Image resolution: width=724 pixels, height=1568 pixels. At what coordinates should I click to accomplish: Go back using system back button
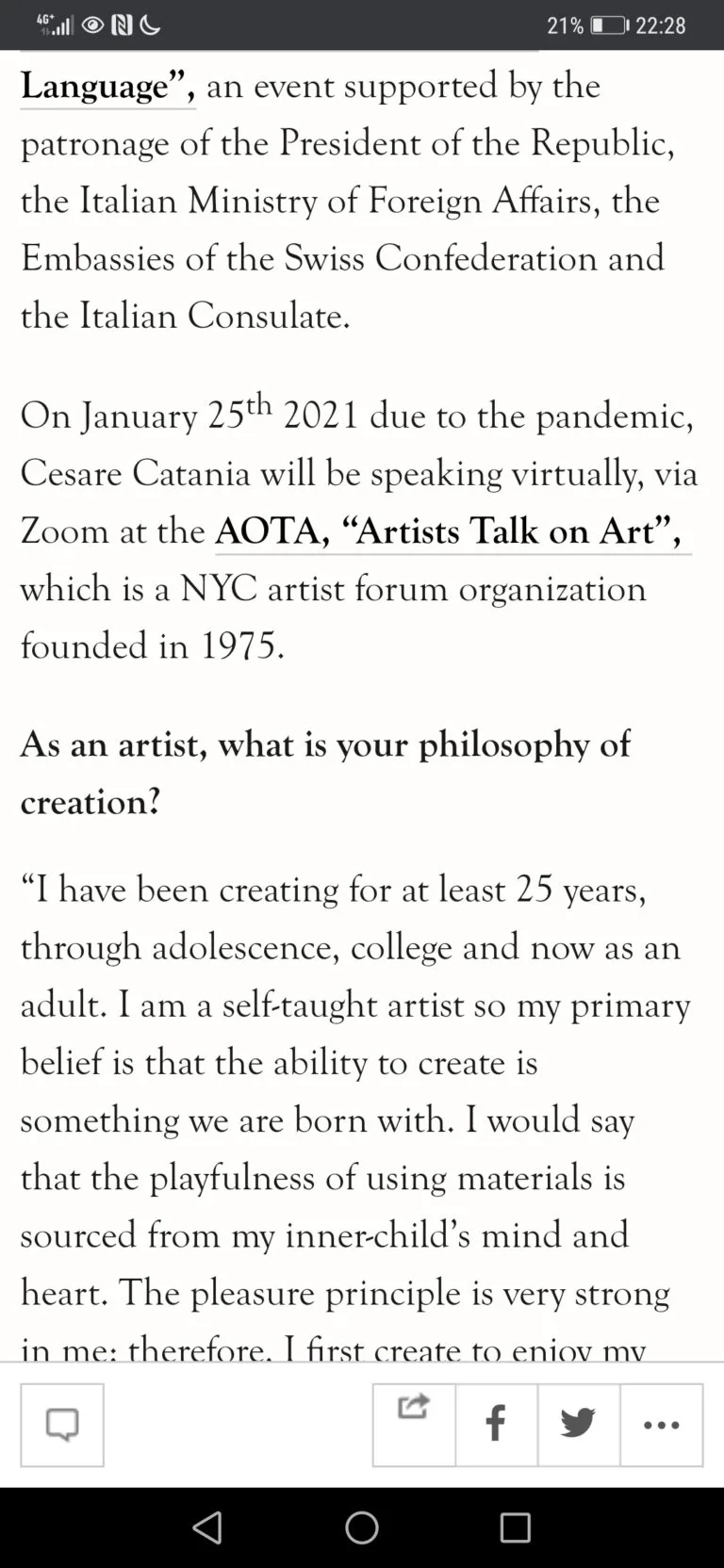coord(207,1527)
